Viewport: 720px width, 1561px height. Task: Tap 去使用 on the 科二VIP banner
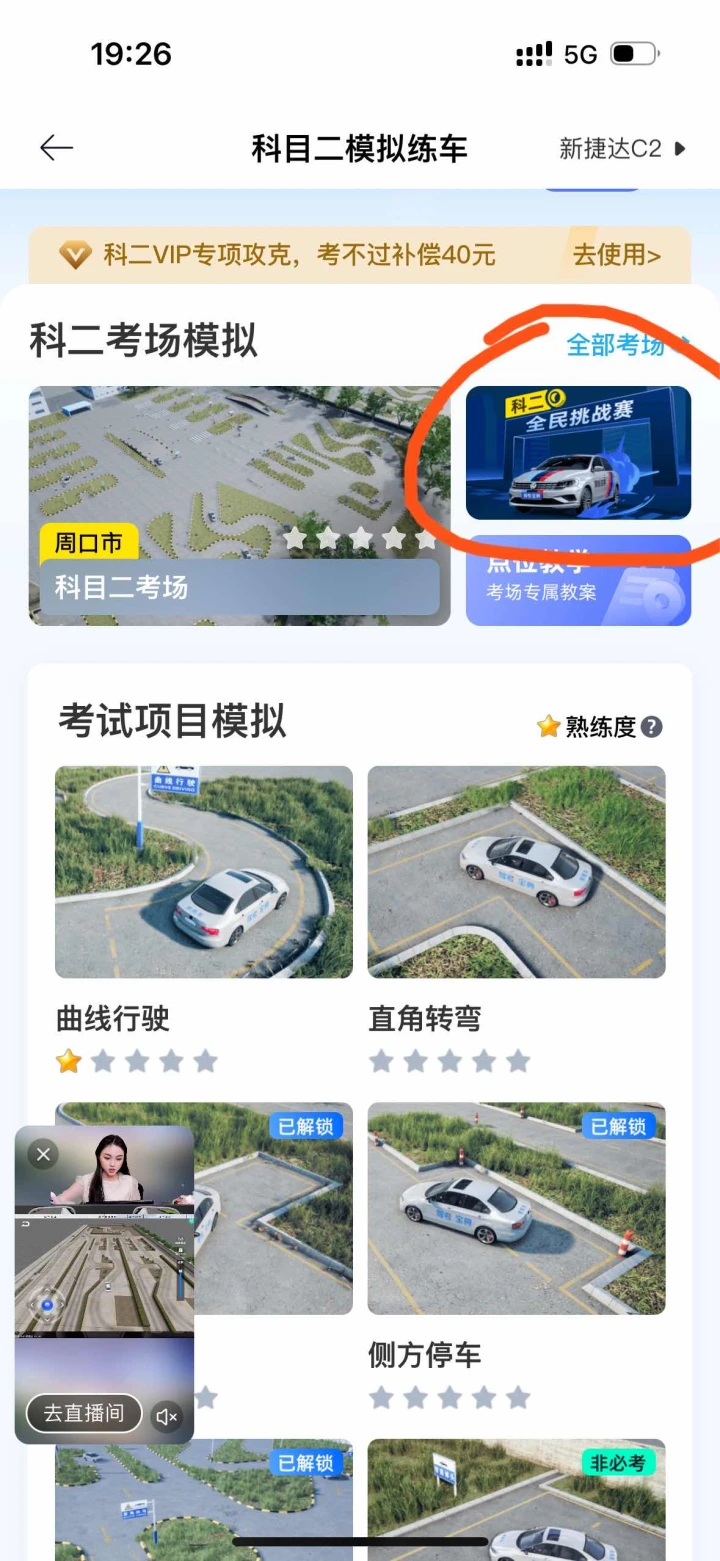tap(616, 255)
